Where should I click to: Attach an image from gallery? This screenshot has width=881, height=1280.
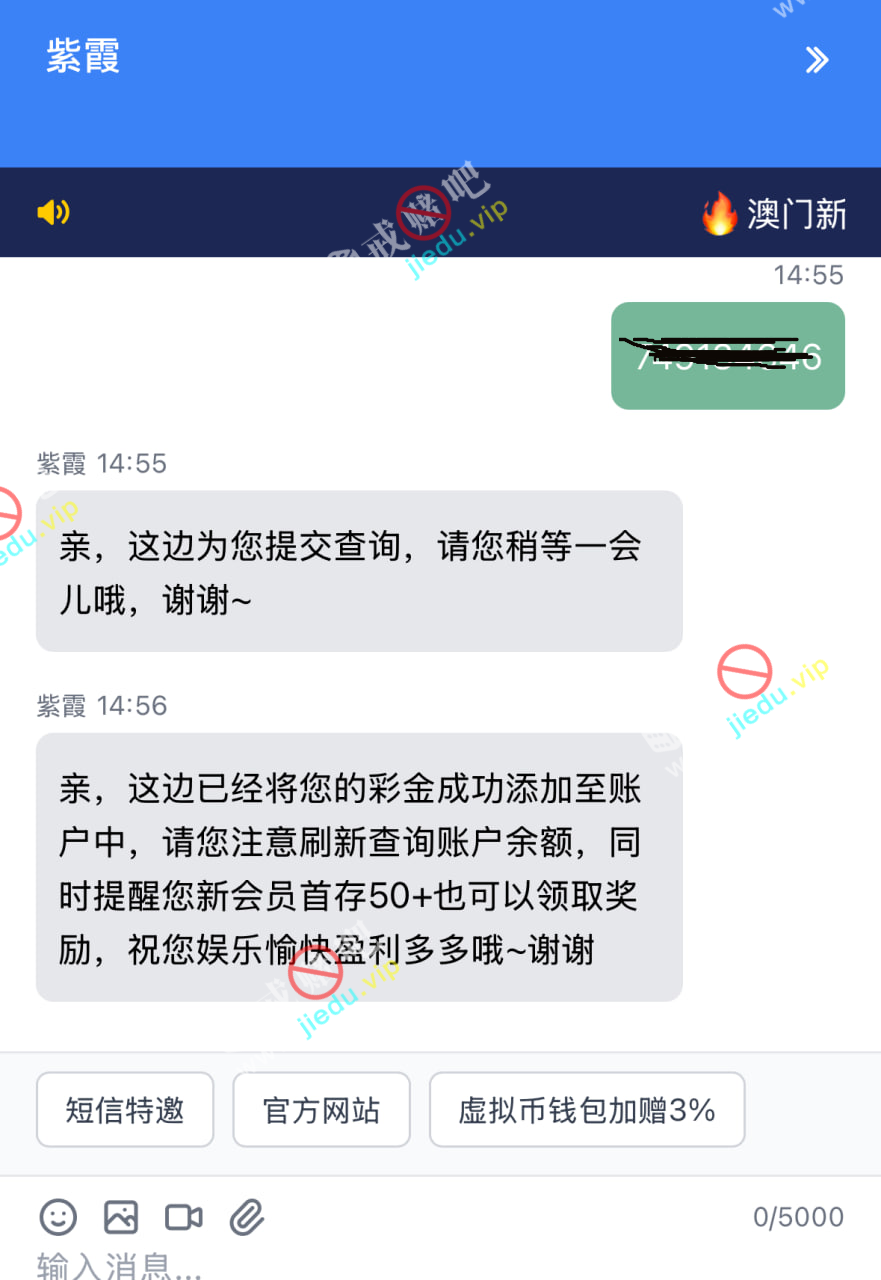point(121,1217)
